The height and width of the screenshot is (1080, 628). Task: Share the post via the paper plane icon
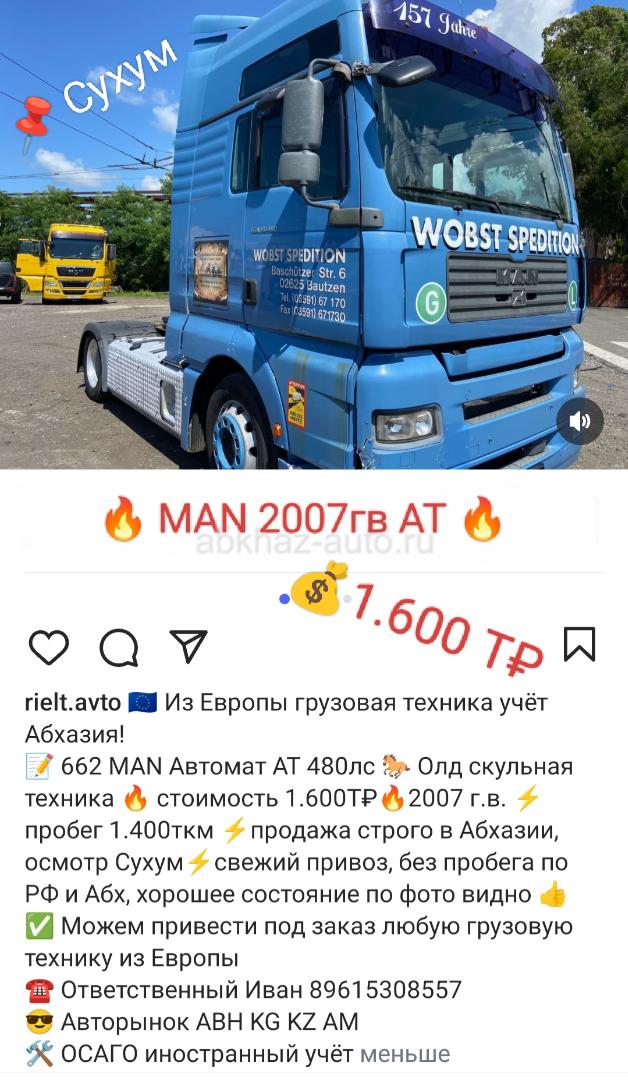[189, 646]
